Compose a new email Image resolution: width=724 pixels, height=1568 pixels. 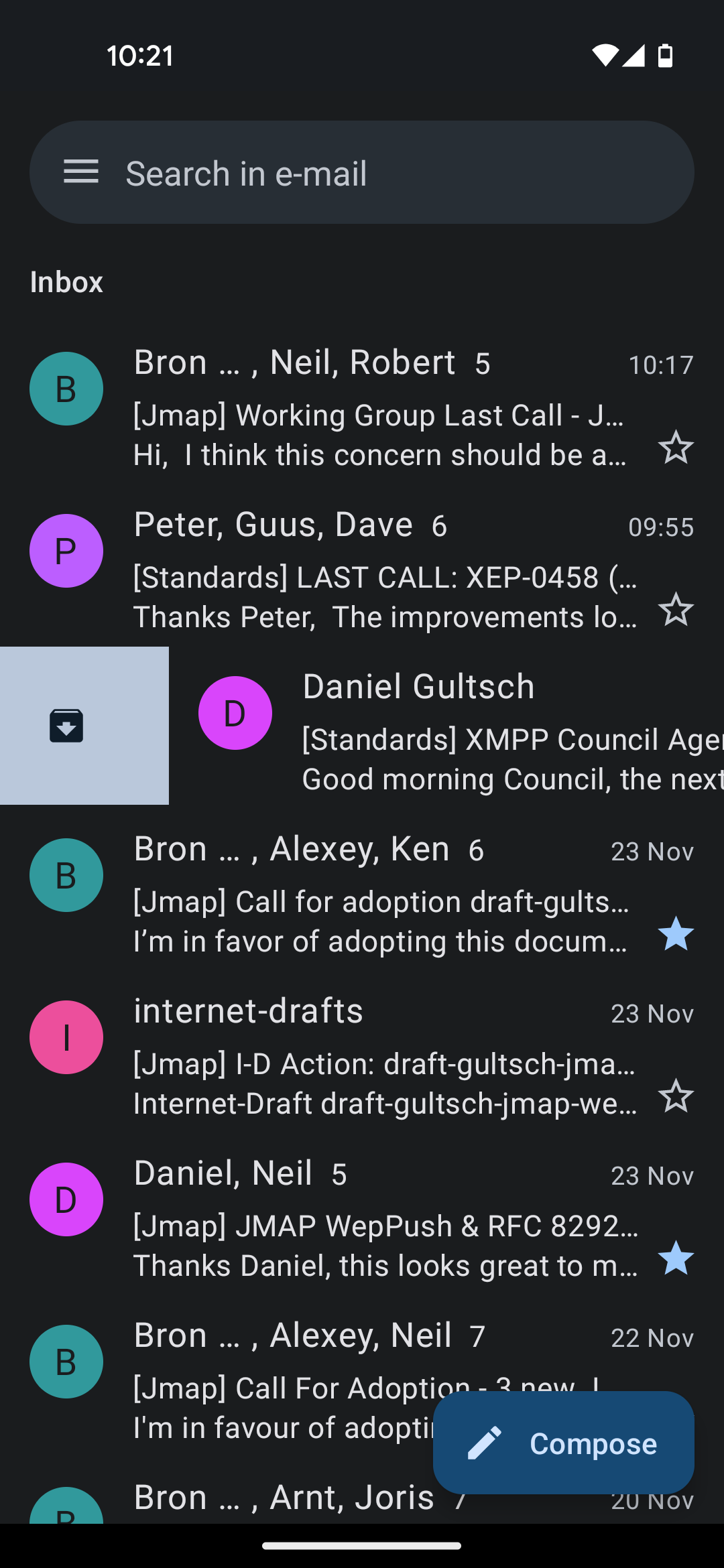click(x=563, y=1443)
